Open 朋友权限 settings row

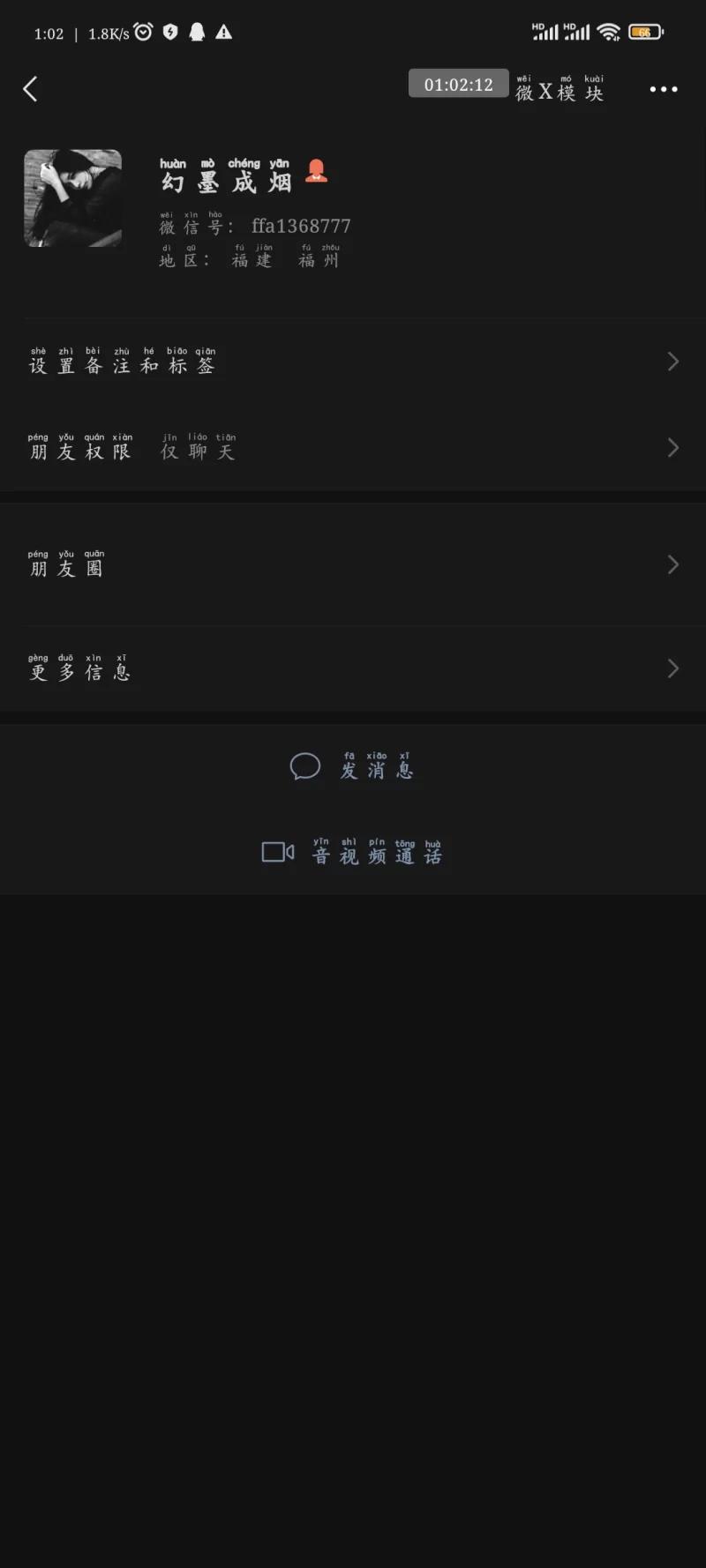(x=353, y=449)
